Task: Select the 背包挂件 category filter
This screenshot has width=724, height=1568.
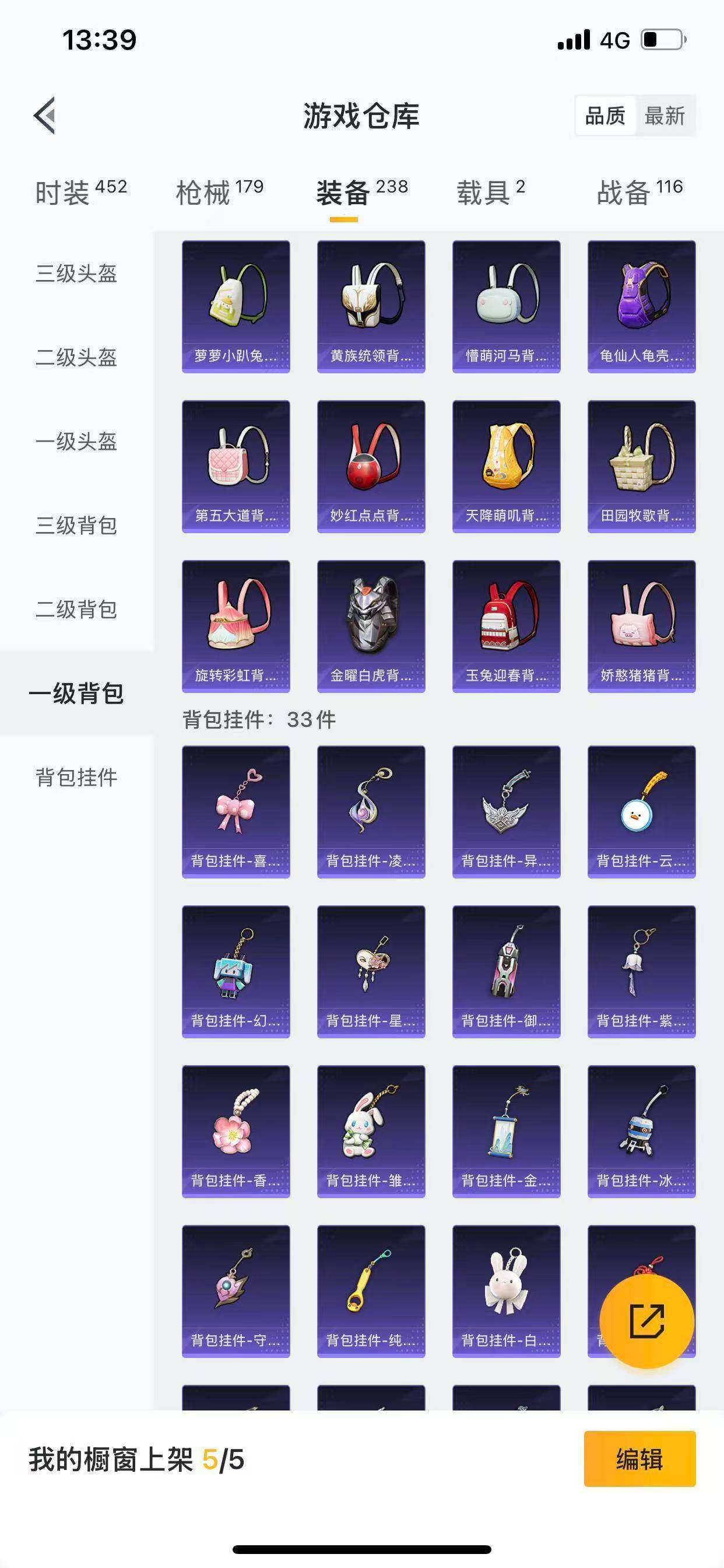Action: (x=74, y=776)
